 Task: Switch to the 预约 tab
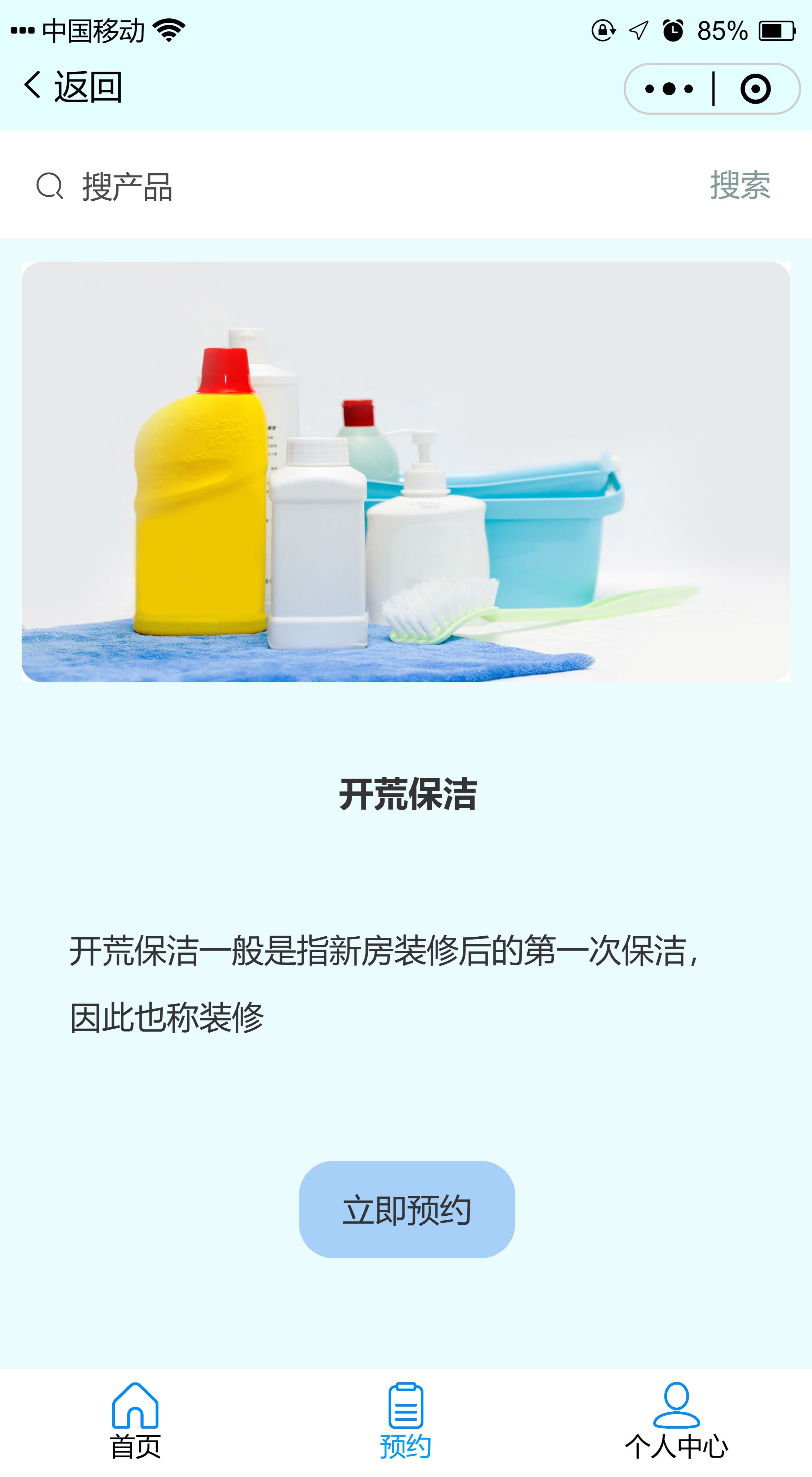405,1421
